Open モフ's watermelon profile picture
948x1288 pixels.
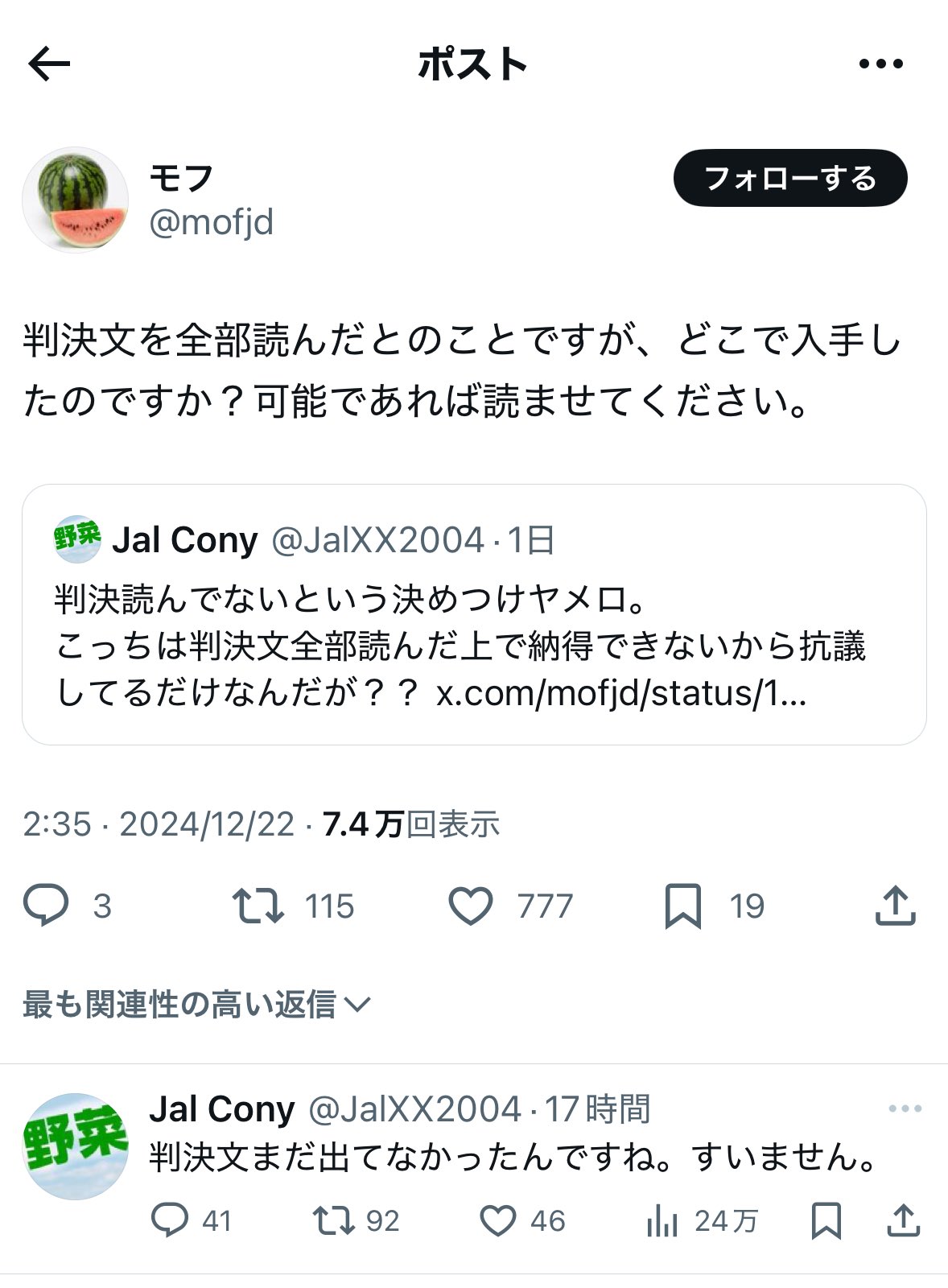click(75, 200)
